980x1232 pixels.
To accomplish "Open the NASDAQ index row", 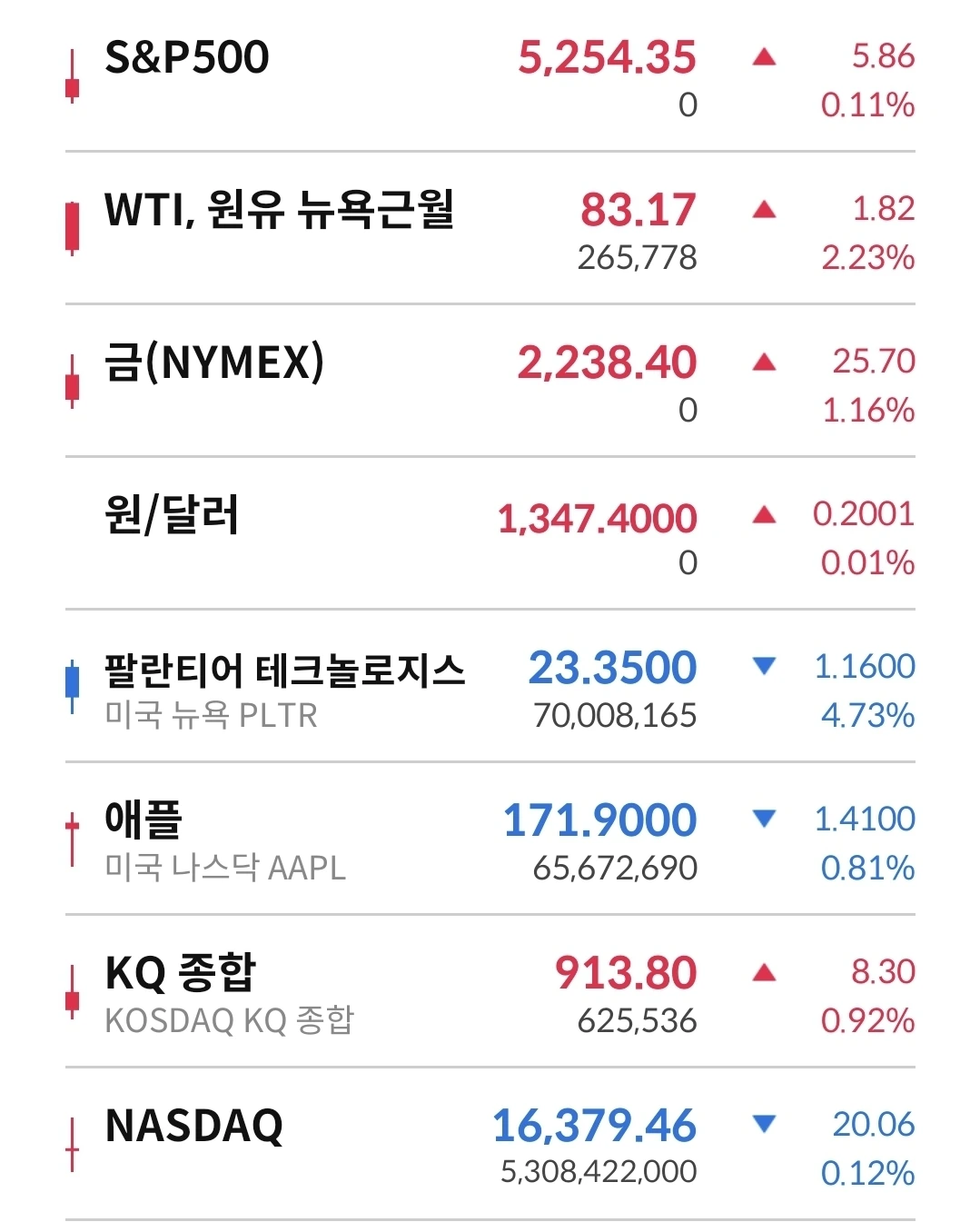I will coord(490,1144).
